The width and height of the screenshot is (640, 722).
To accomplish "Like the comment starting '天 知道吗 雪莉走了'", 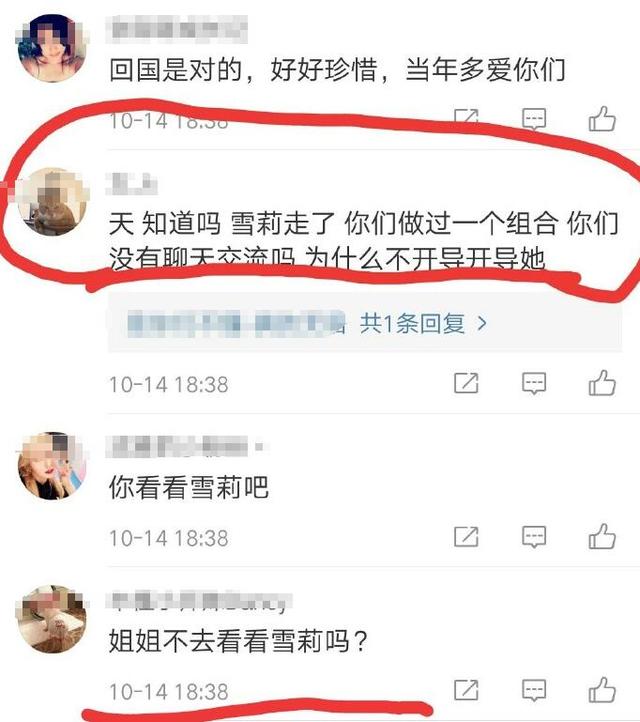I will coord(602,383).
